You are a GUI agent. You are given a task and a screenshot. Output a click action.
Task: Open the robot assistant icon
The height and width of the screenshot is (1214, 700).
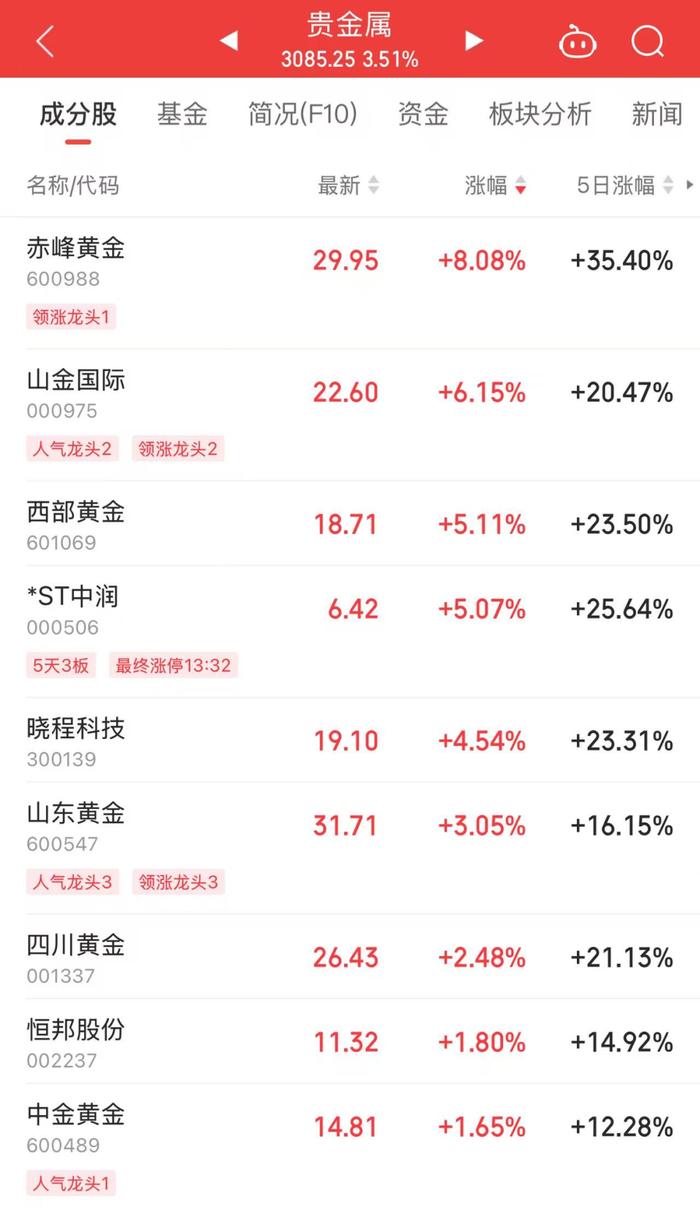577,42
